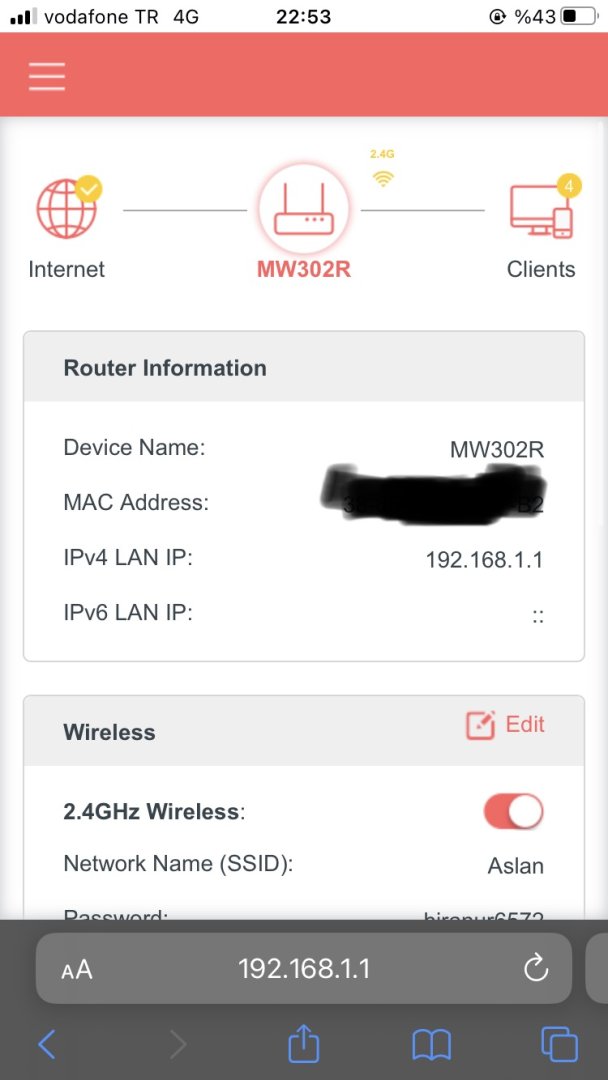Show all open tabs
The image size is (608, 1080).
pos(559,1045)
